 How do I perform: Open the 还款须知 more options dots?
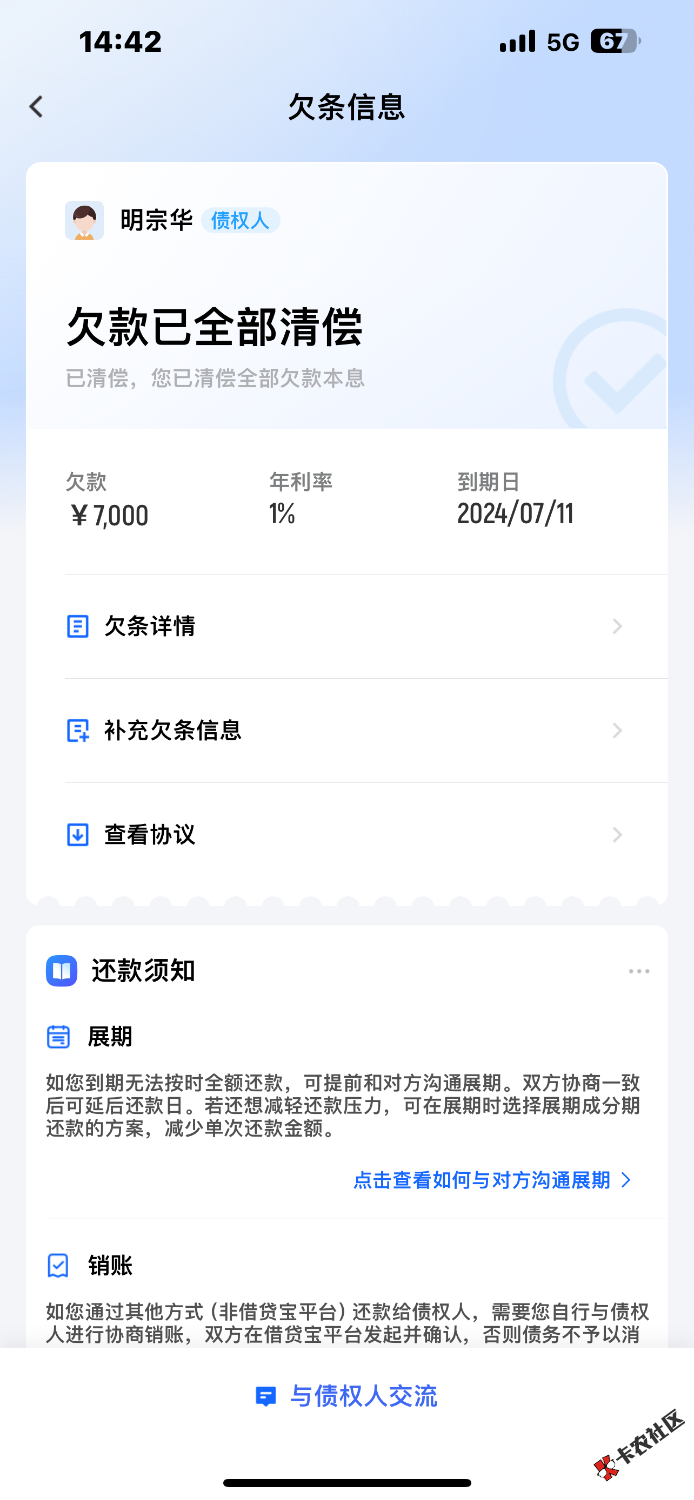(639, 971)
